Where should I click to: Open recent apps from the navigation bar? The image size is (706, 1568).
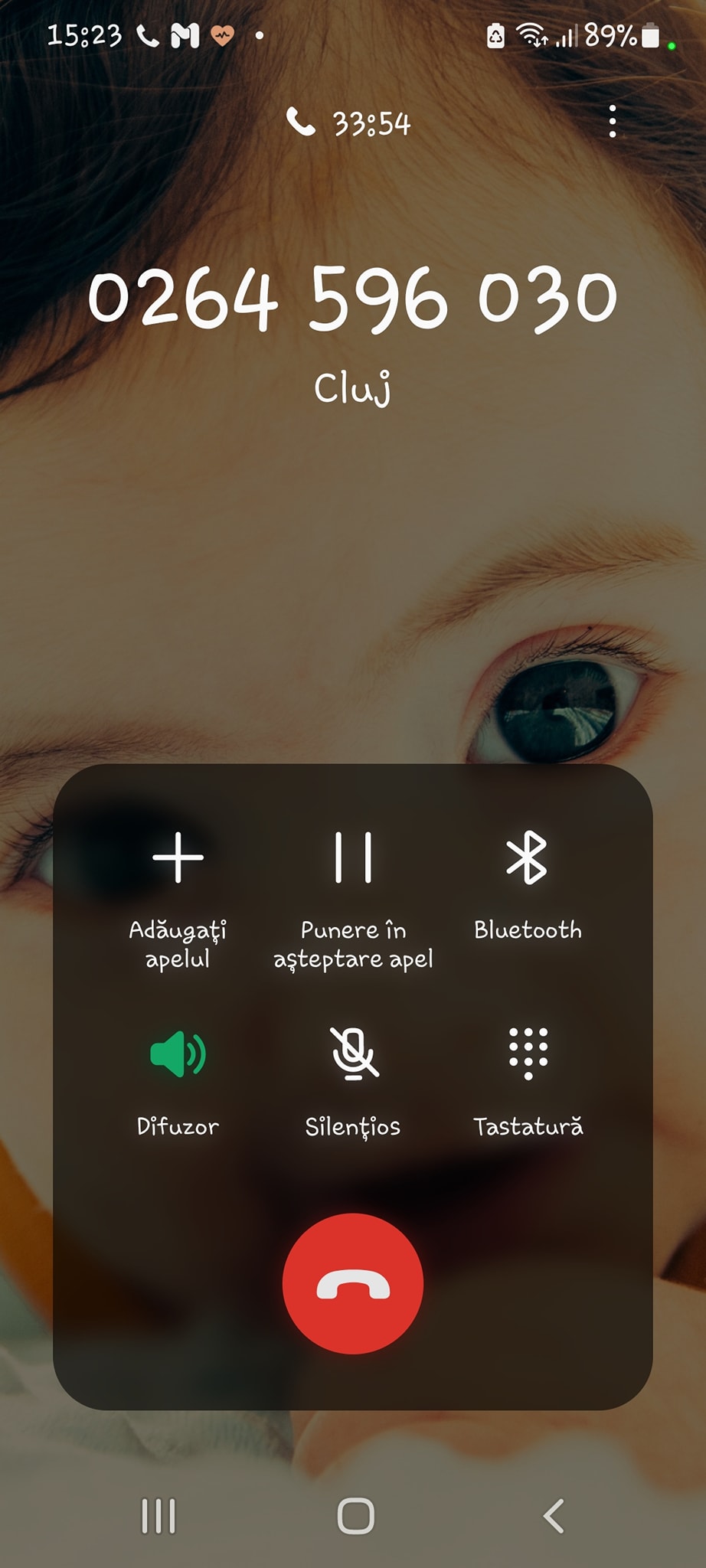[x=159, y=1516]
